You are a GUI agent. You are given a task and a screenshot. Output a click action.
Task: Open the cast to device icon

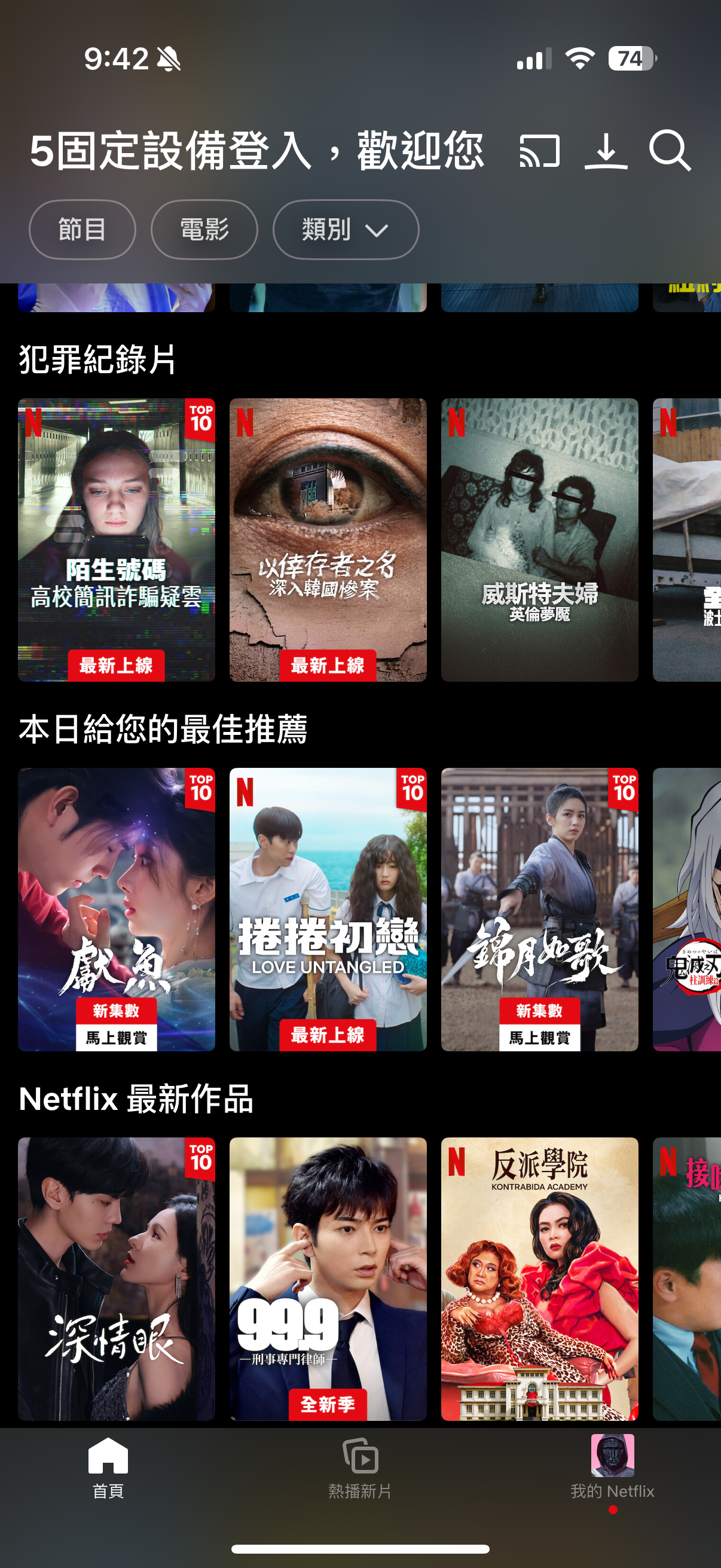coord(539,151)
